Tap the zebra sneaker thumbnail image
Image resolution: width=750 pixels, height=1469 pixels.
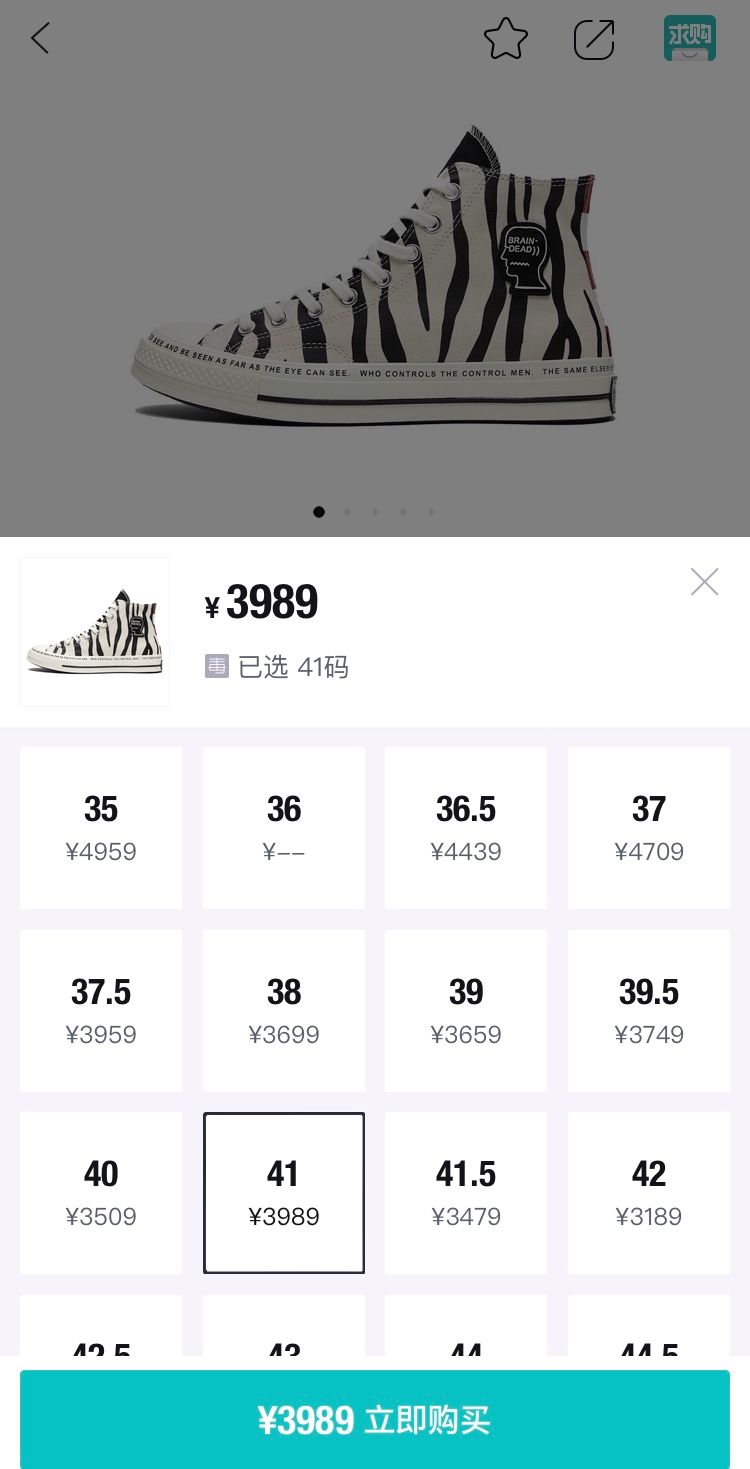pyautogui.click(x=94, y=630)
